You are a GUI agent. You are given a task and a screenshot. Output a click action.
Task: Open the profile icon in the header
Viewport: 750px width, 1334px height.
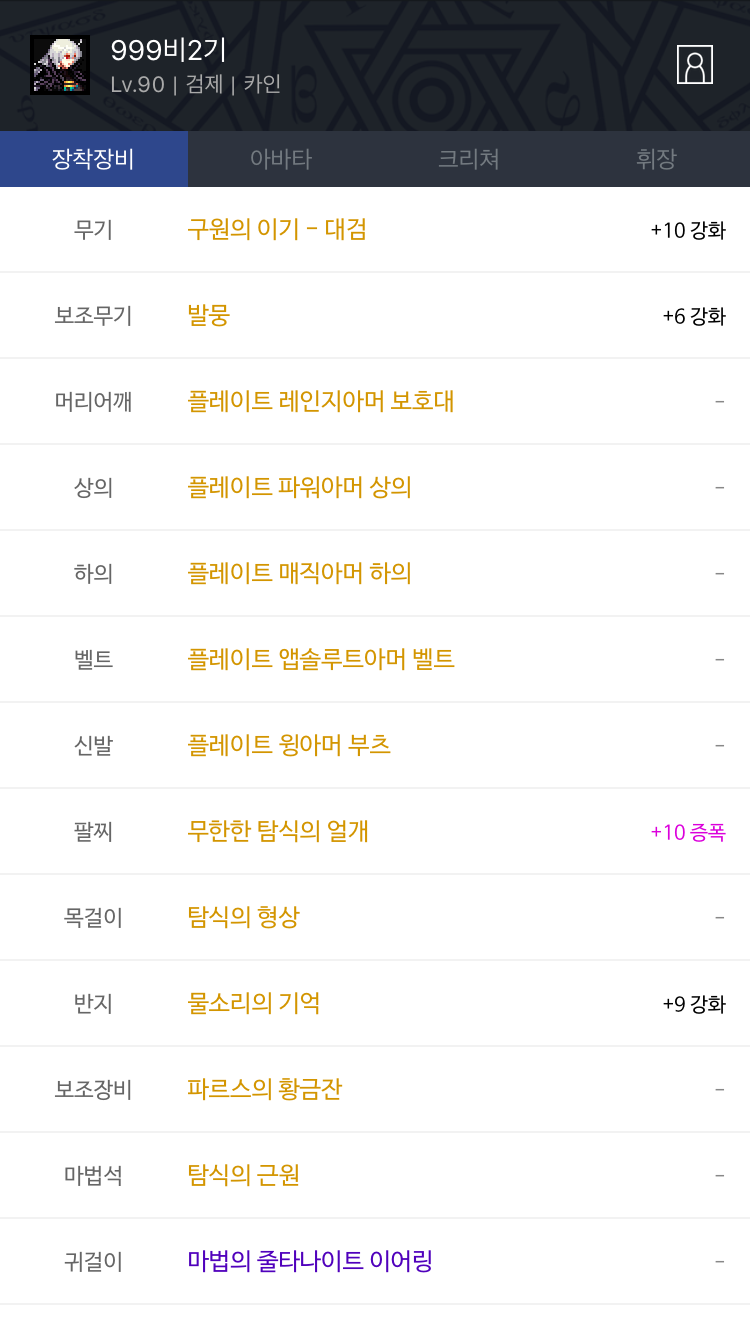(x=694, y=65)
